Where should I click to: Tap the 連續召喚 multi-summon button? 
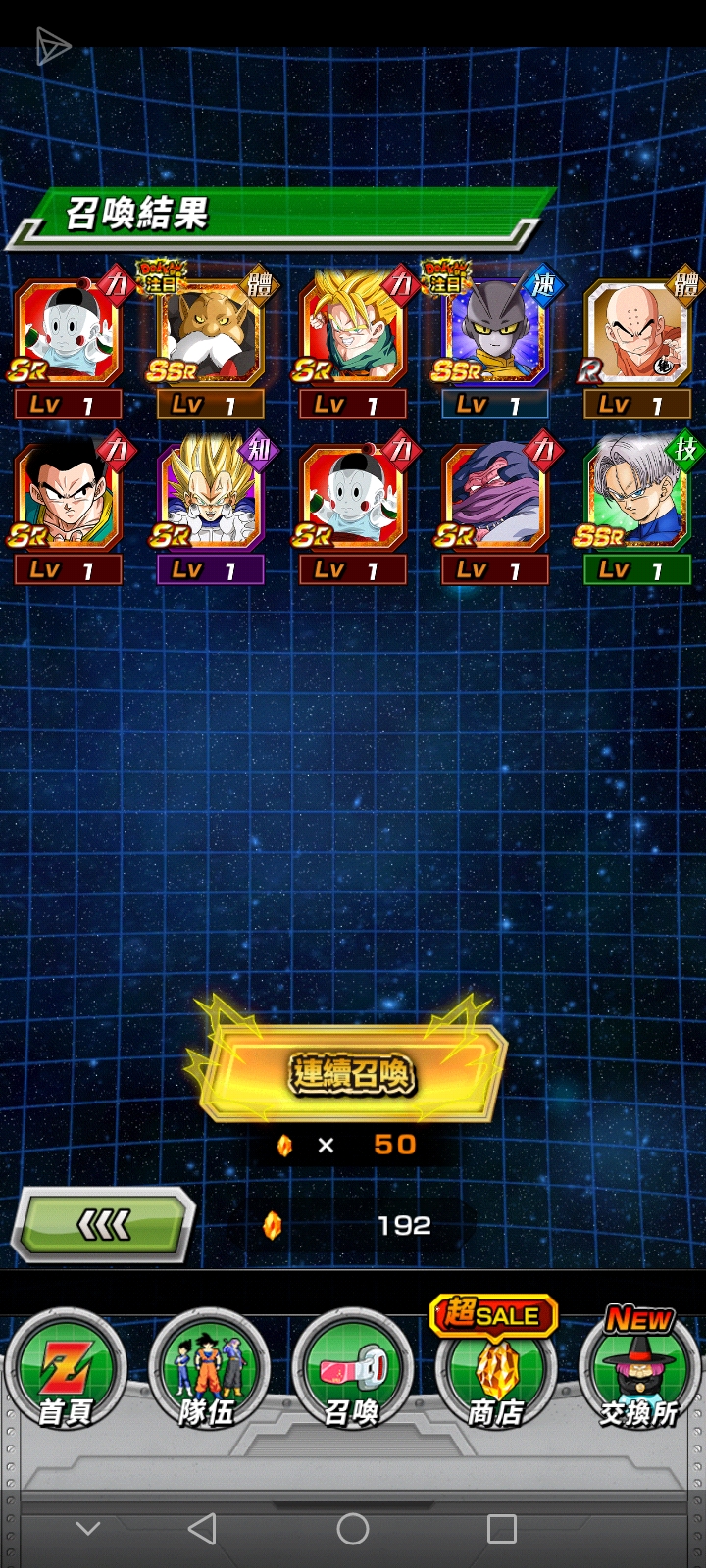351,1074
